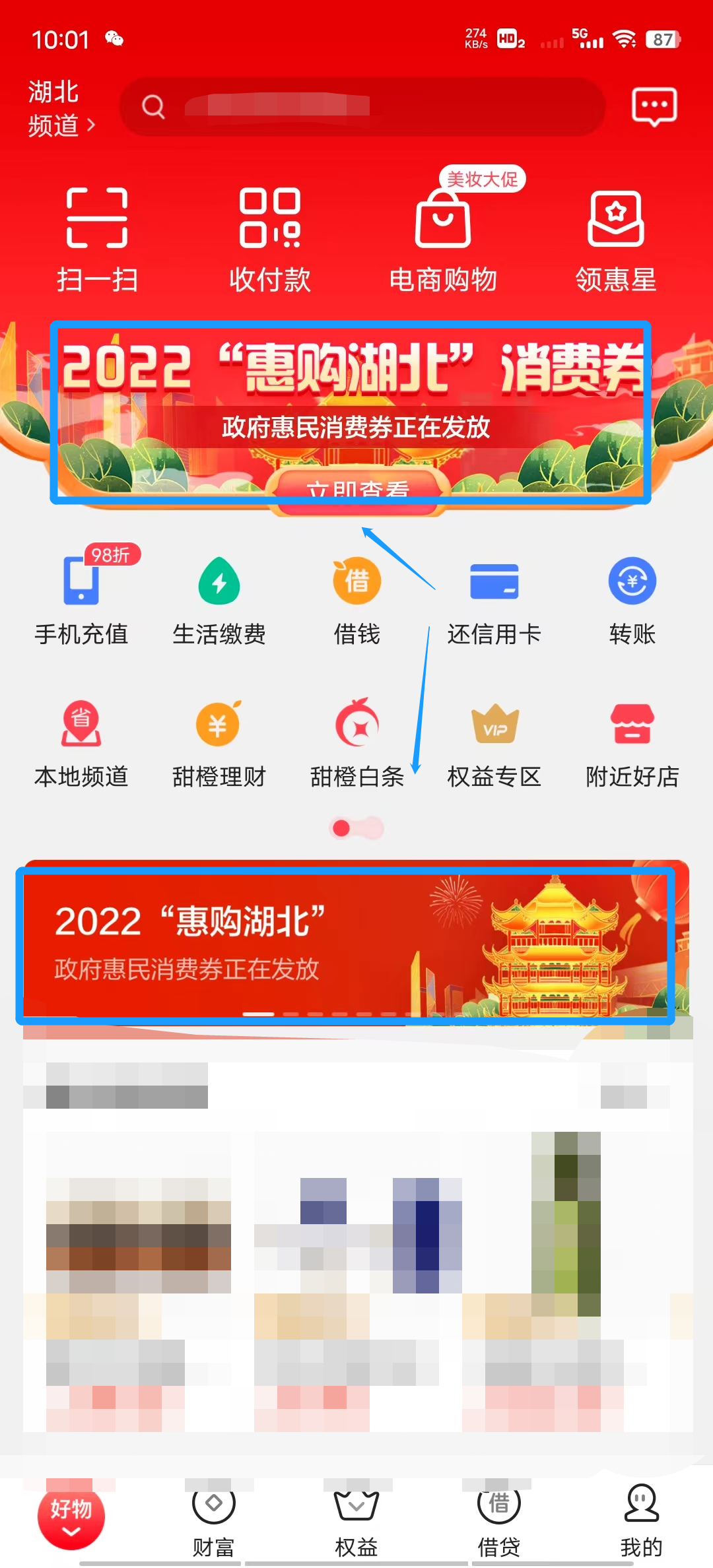Launch 扫一扫 scanner
This screenshot has height=1568, width=713.
click(97, 239)
